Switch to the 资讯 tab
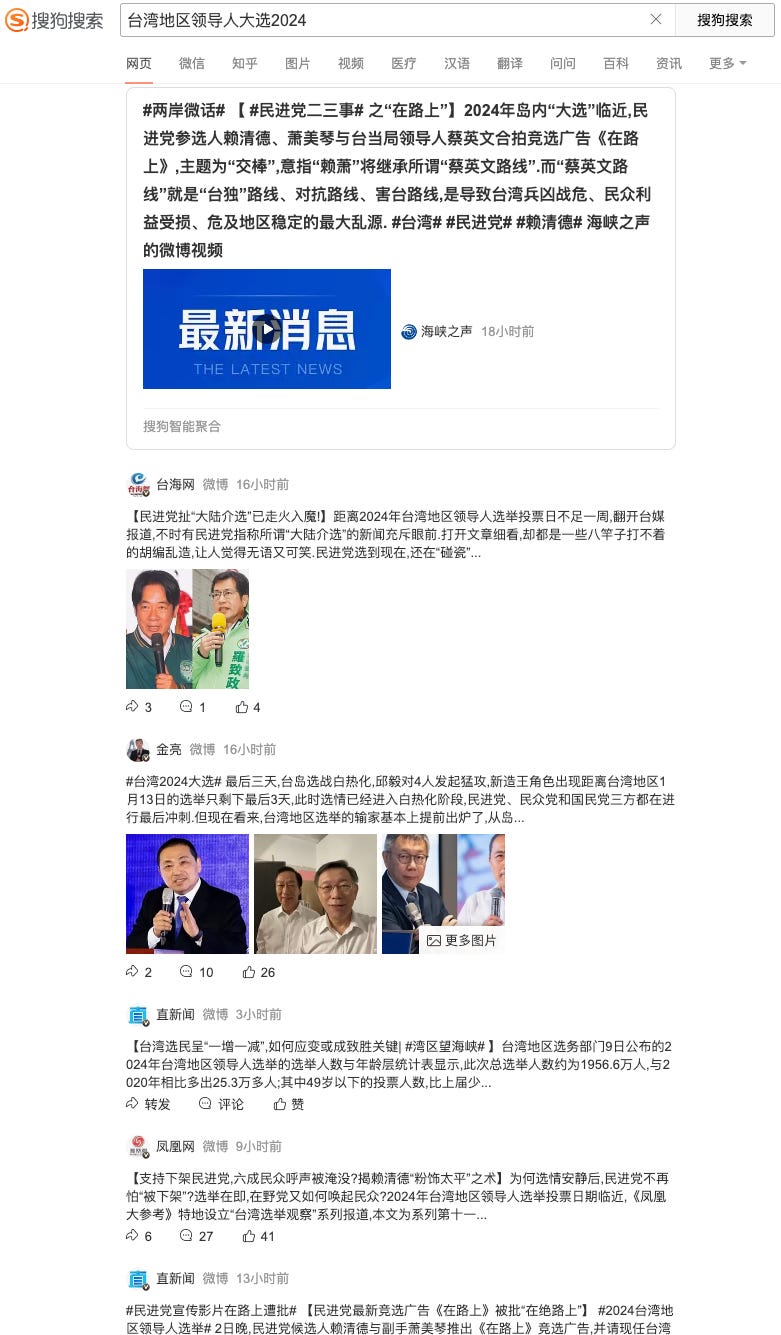781x1335 pixels. [669, 63]
